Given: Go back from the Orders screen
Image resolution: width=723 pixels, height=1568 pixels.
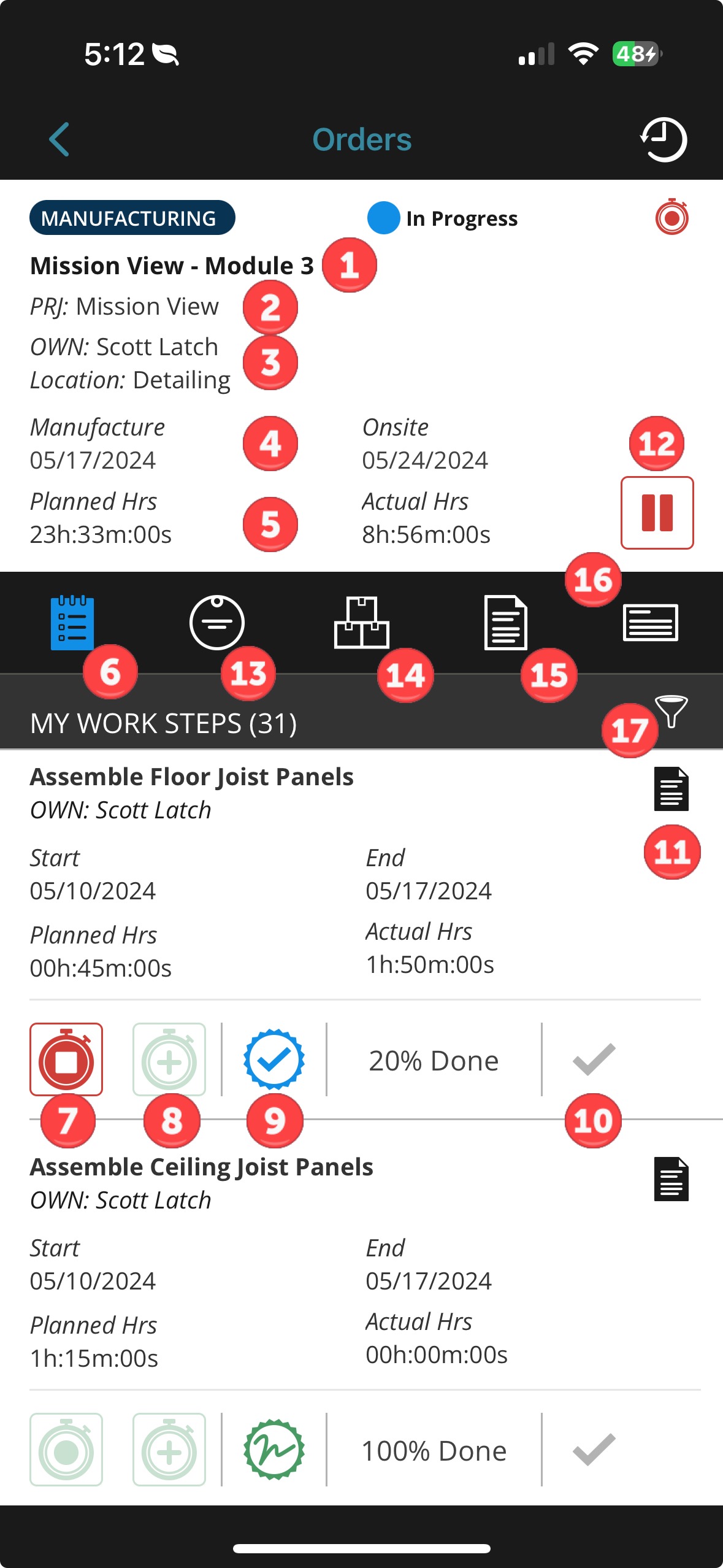Looking at the screenshot, I should pos(59,140).
